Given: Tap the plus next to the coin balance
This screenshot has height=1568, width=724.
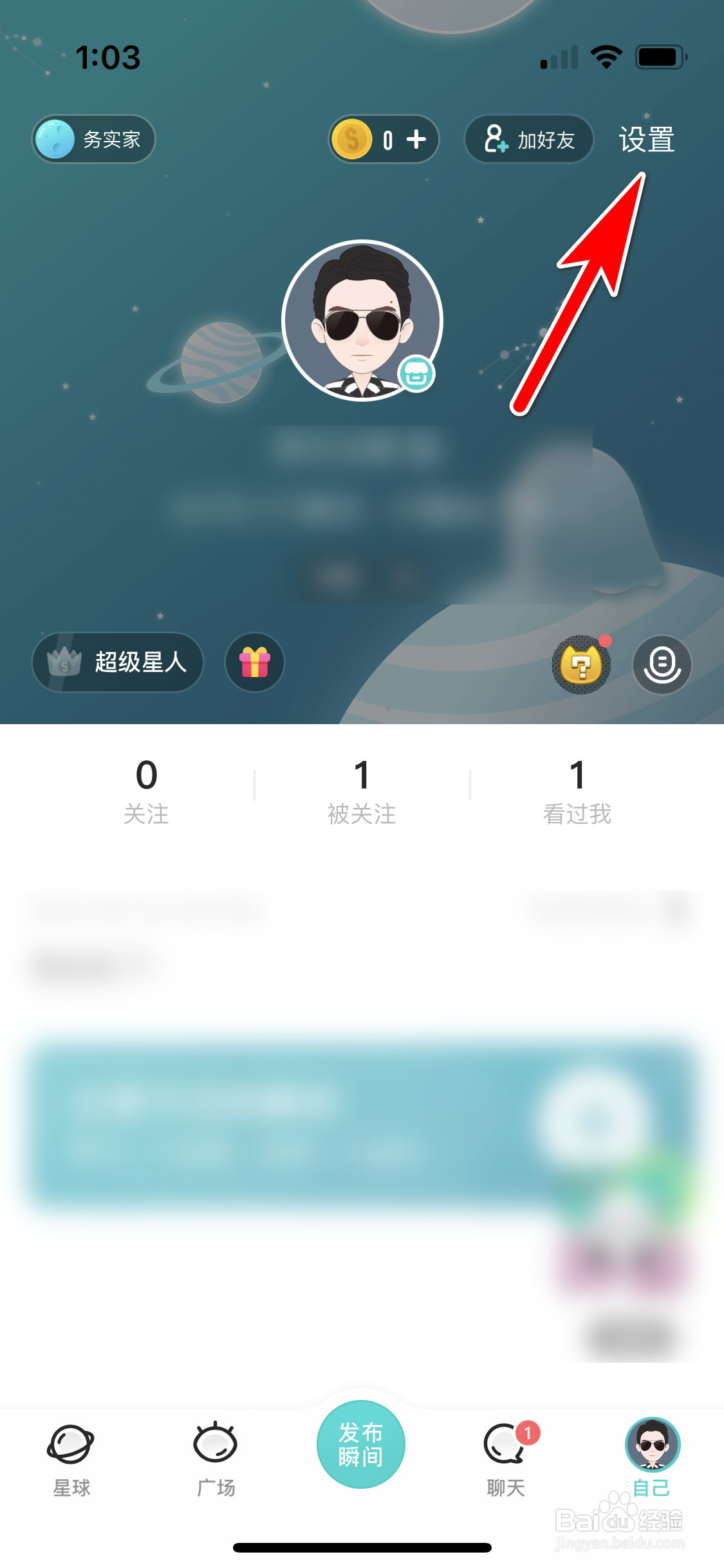Looking at the screenshot, I should click(x=415, y=139).
